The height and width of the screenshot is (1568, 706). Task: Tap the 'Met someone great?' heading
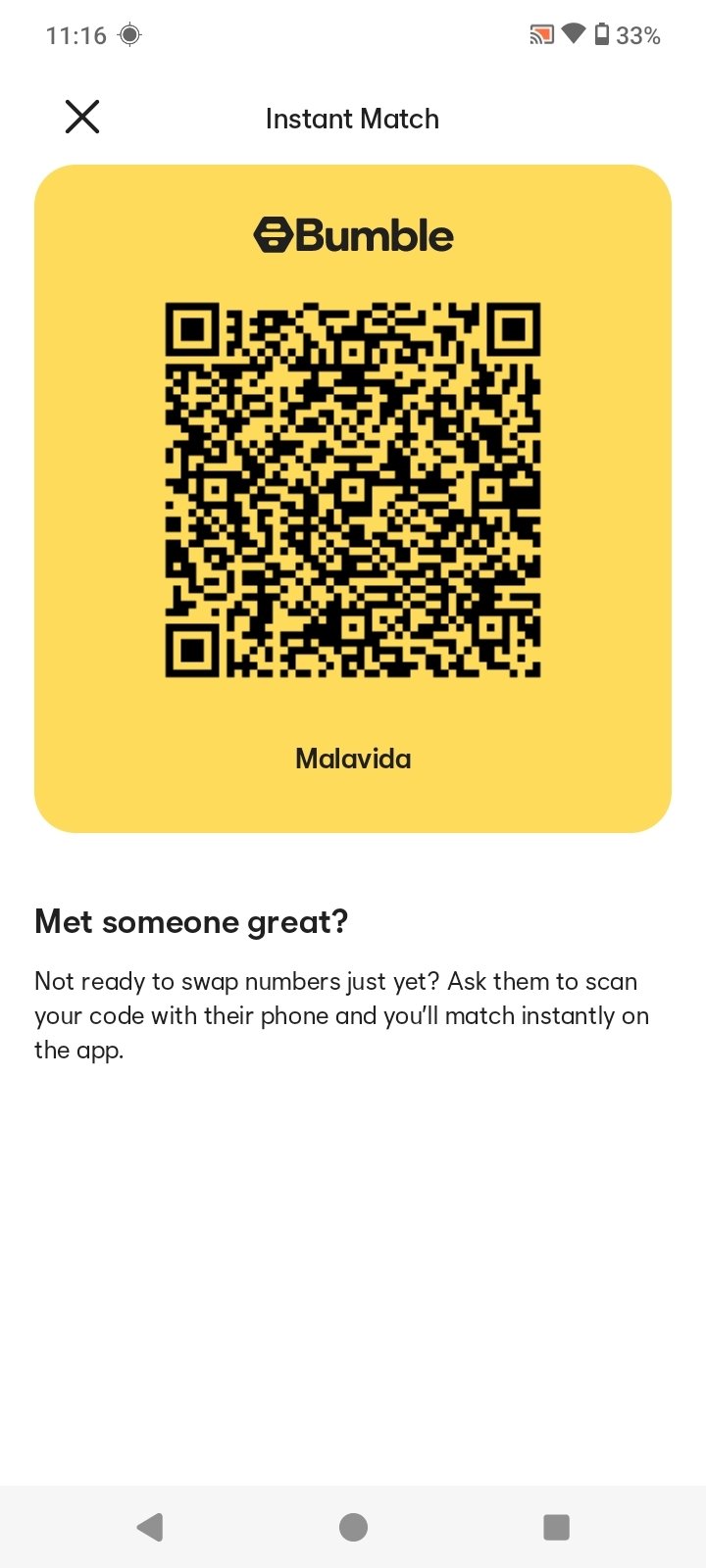192,921
